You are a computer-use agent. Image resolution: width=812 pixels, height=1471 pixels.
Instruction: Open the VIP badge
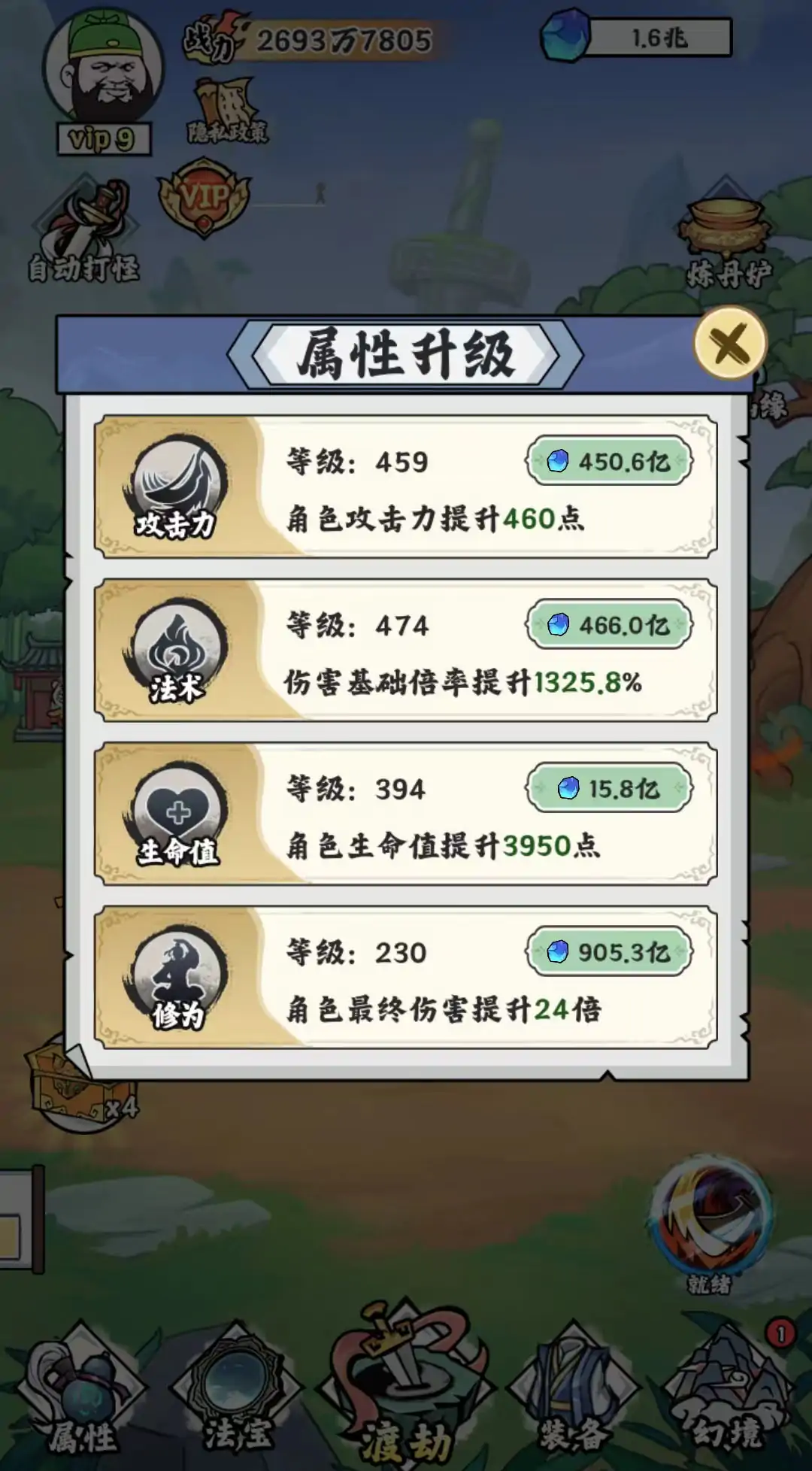(x=204, y=197)
